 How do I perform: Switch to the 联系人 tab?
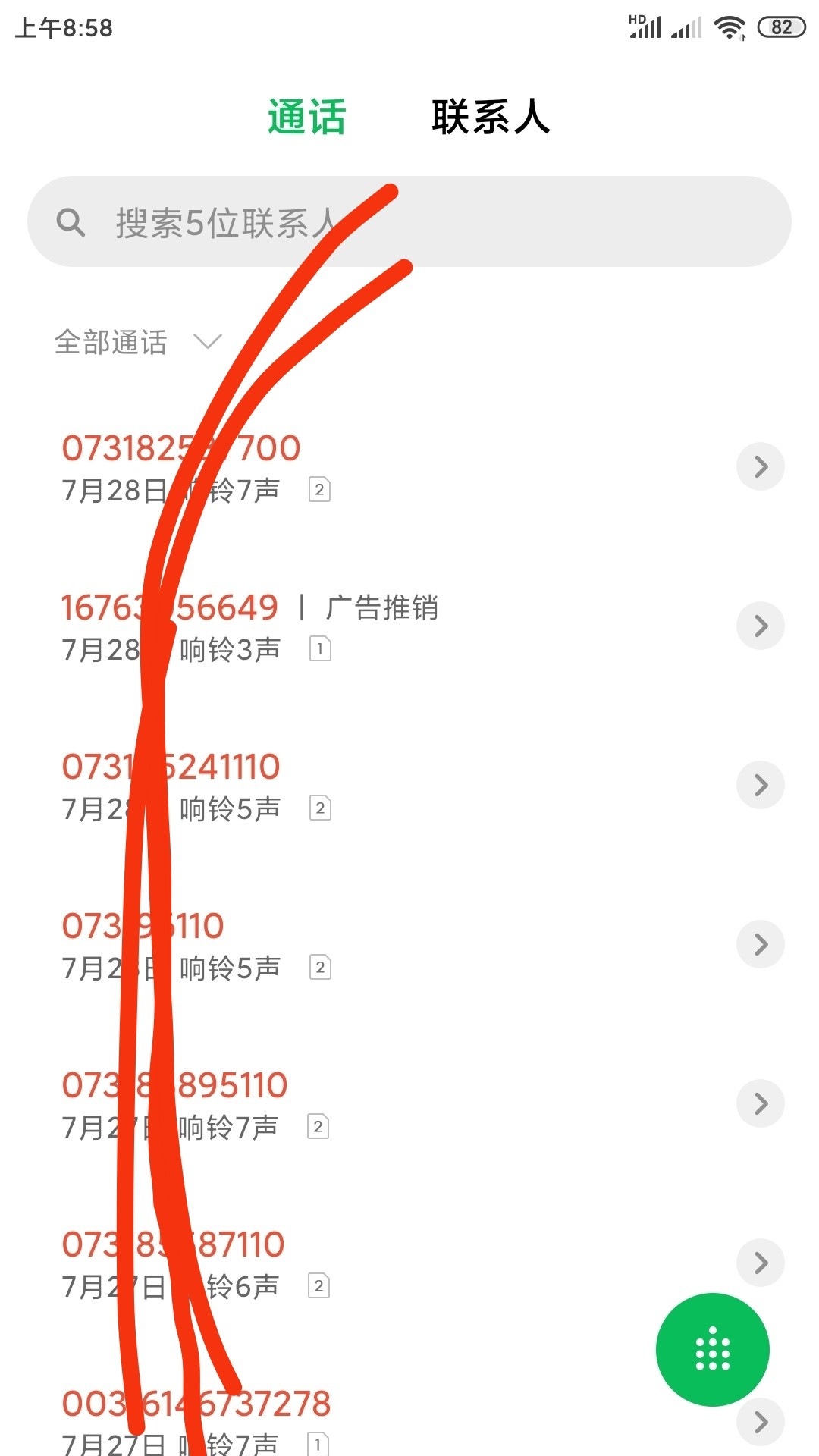pos(491,118)
